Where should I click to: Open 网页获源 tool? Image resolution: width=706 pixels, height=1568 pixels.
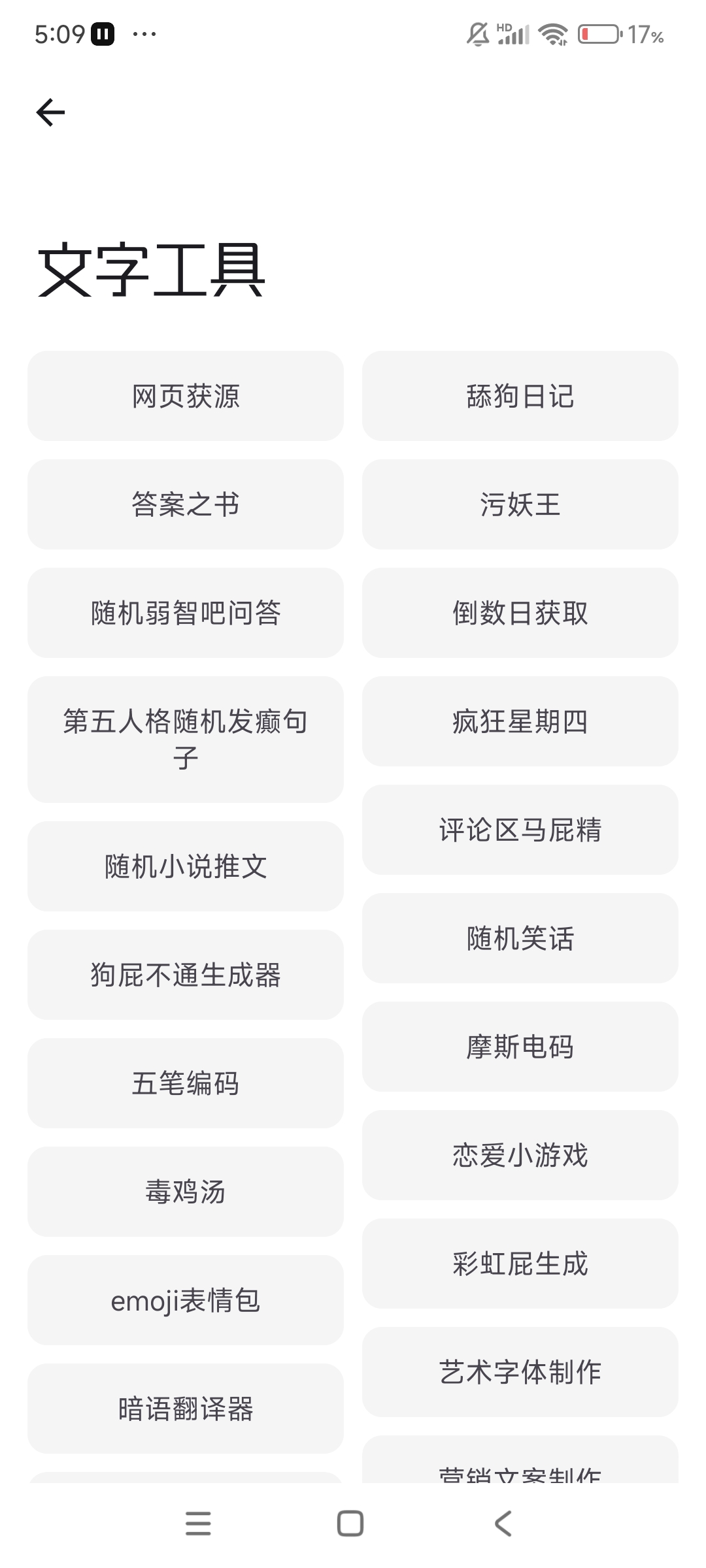(x=186, y=396)
